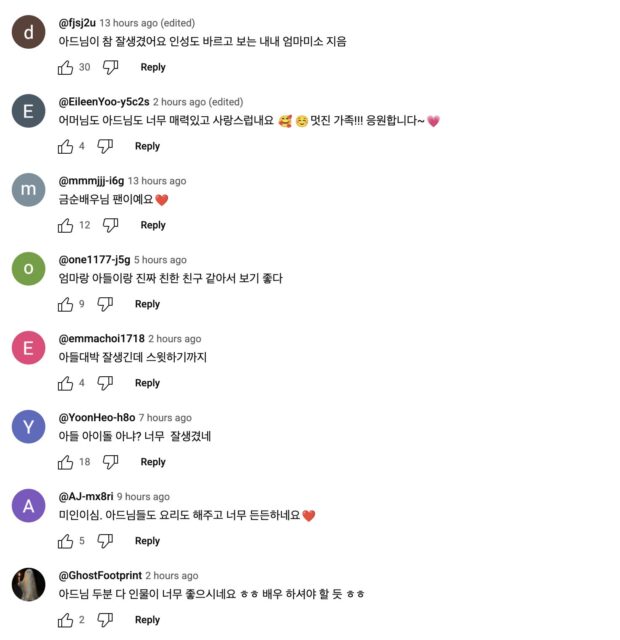Open @emmachoi1718's channel via username
Image resolution: width=620 pixels, height=640 pixels.
pos(114,339)
